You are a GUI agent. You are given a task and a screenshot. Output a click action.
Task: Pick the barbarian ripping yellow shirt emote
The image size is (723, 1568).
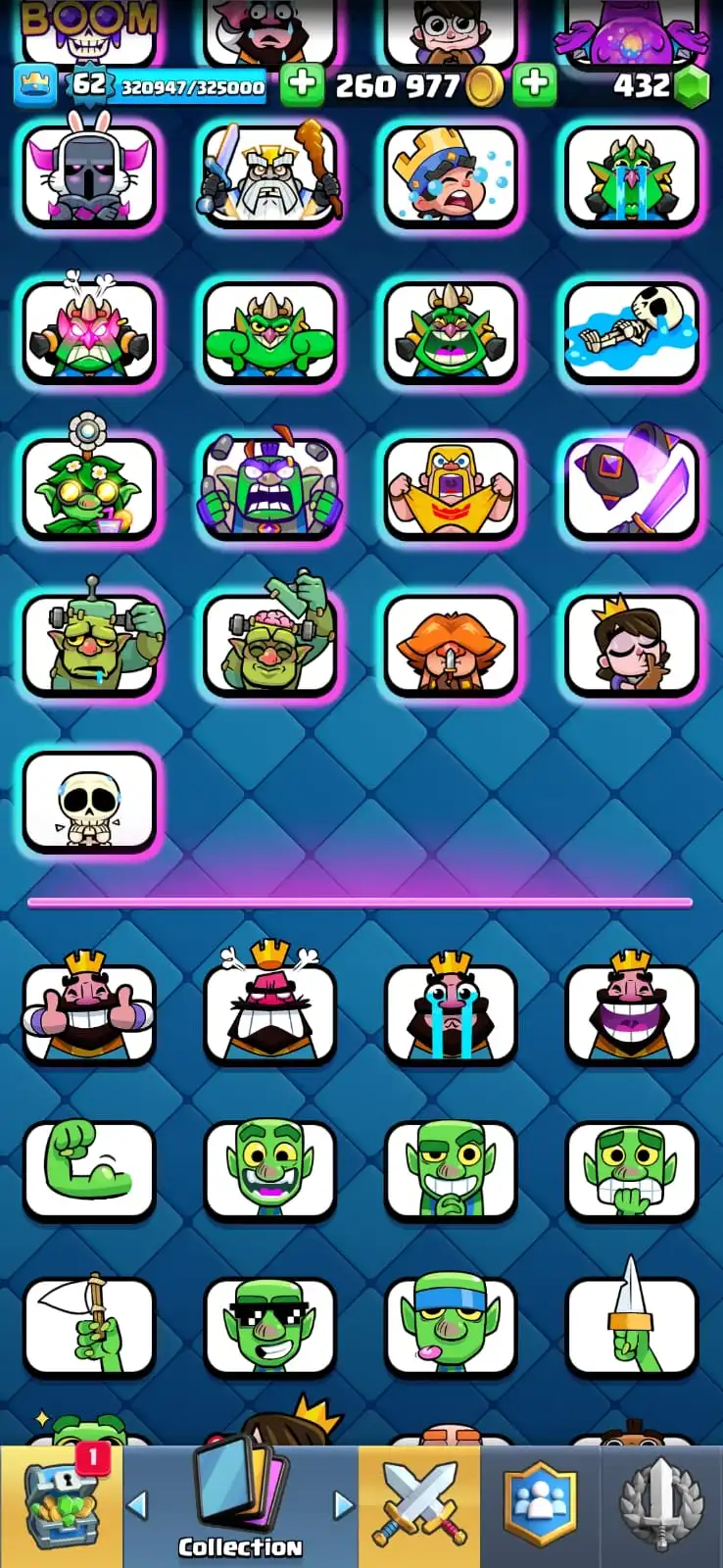(x=451, y=488)
